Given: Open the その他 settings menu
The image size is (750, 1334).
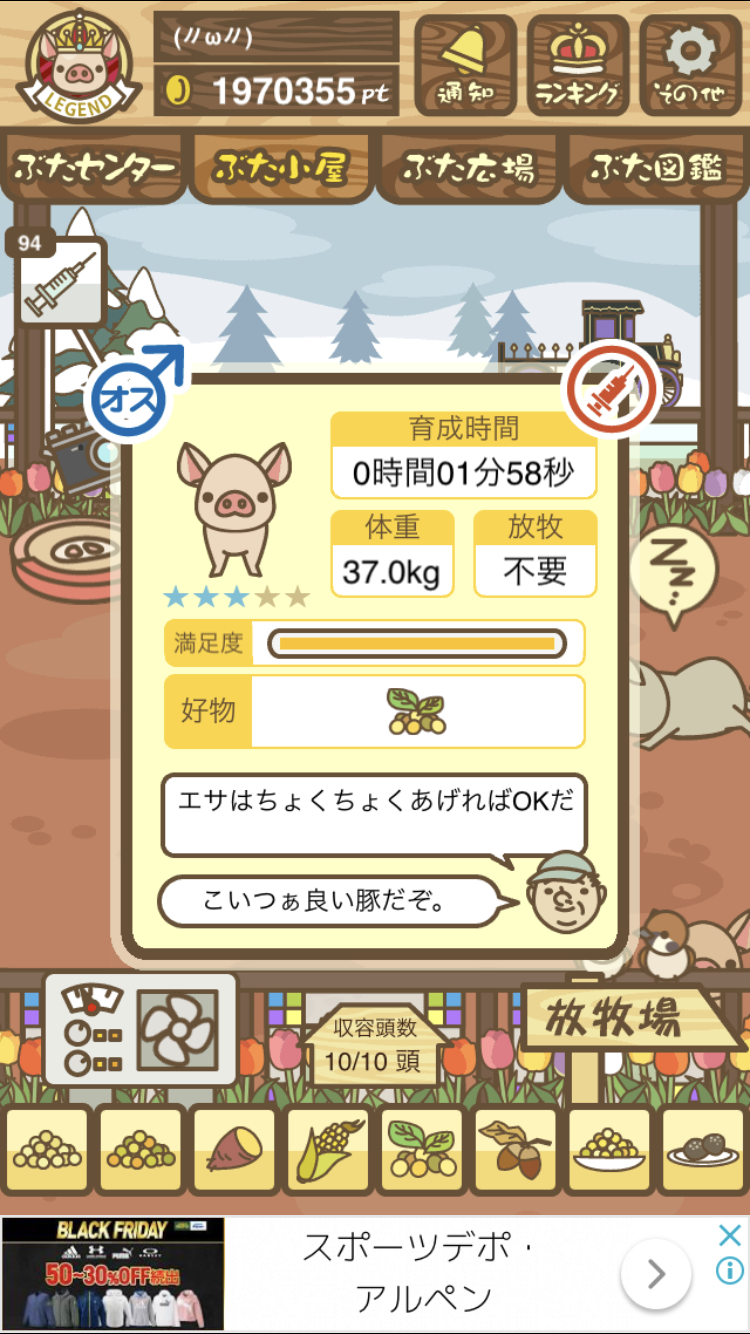Looking at the screenshot, I should (x=690, y=66).
